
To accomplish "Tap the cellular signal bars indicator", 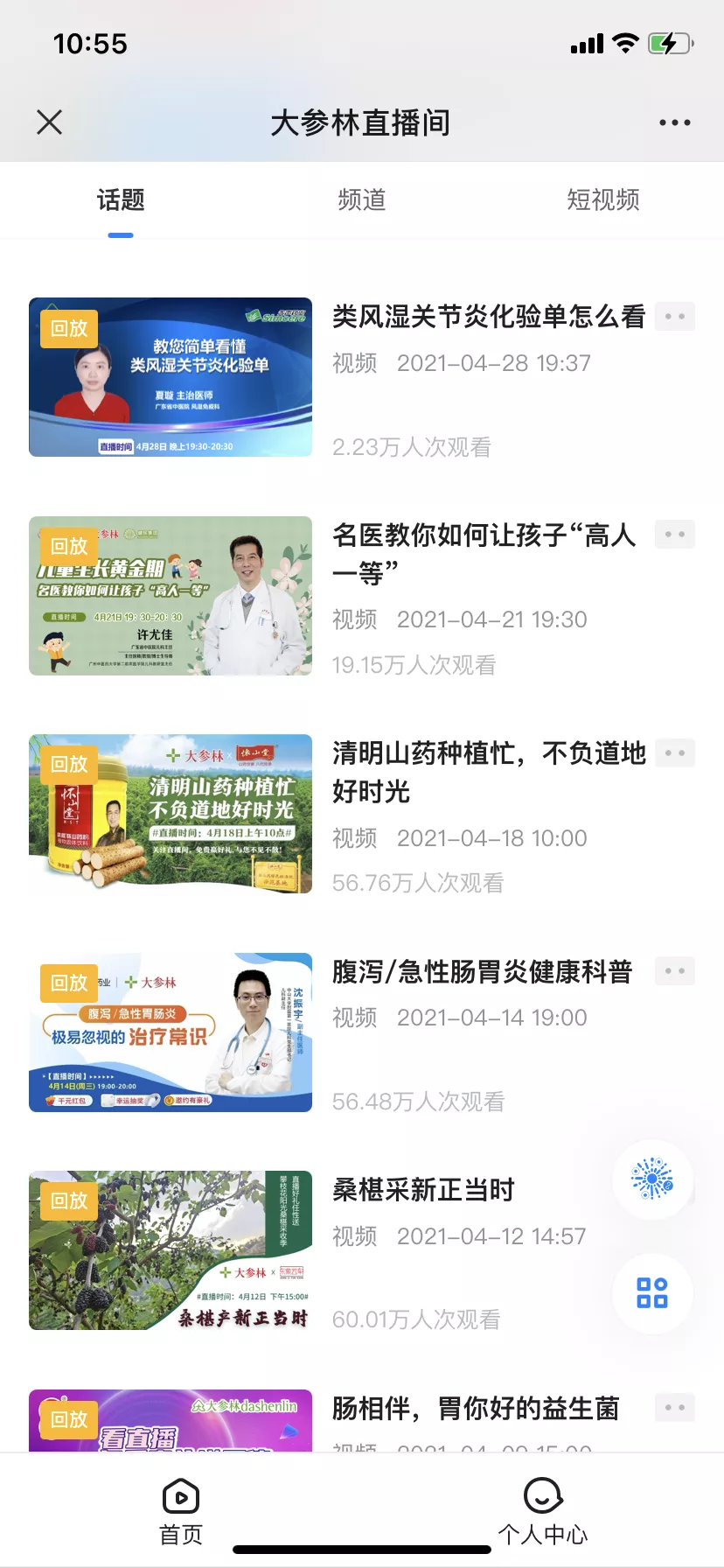I will click(587, 43).
